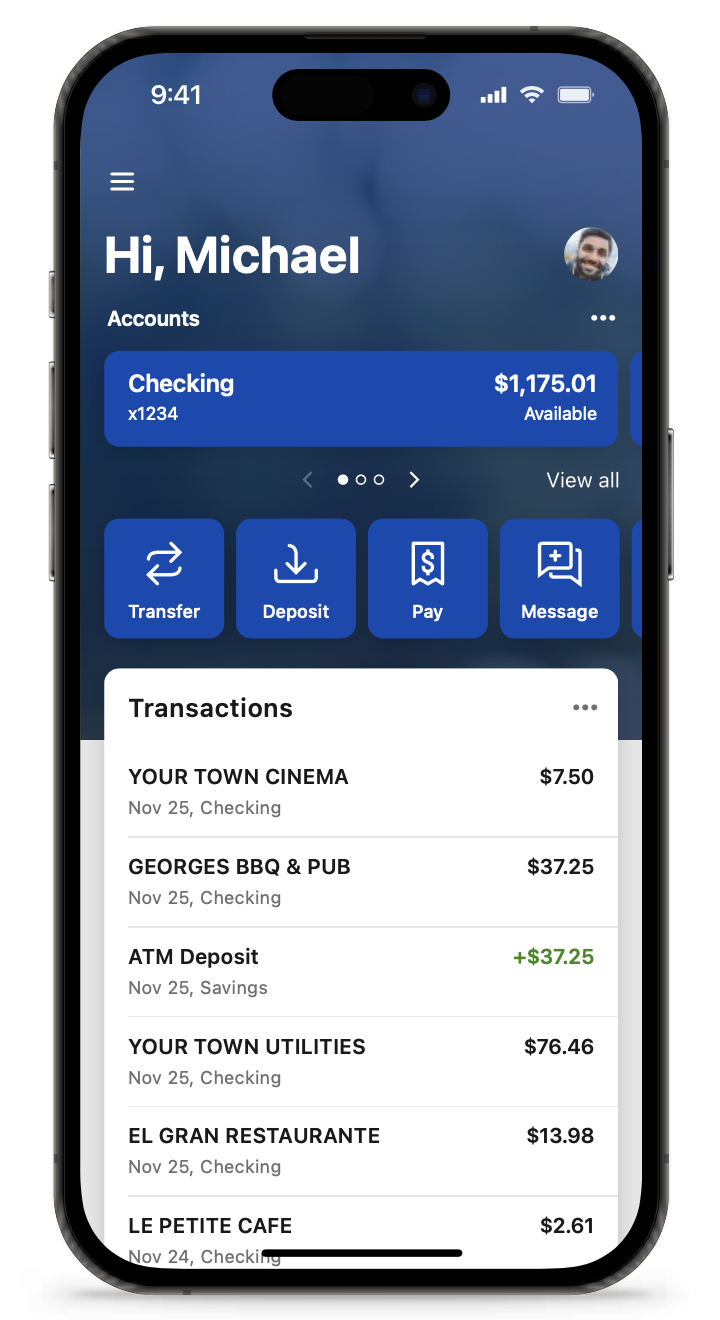Show YOUR TOWN UTILITIES transaction details
The height and width of the screenshot is (1320, 720).
[x=361, y=1062]
